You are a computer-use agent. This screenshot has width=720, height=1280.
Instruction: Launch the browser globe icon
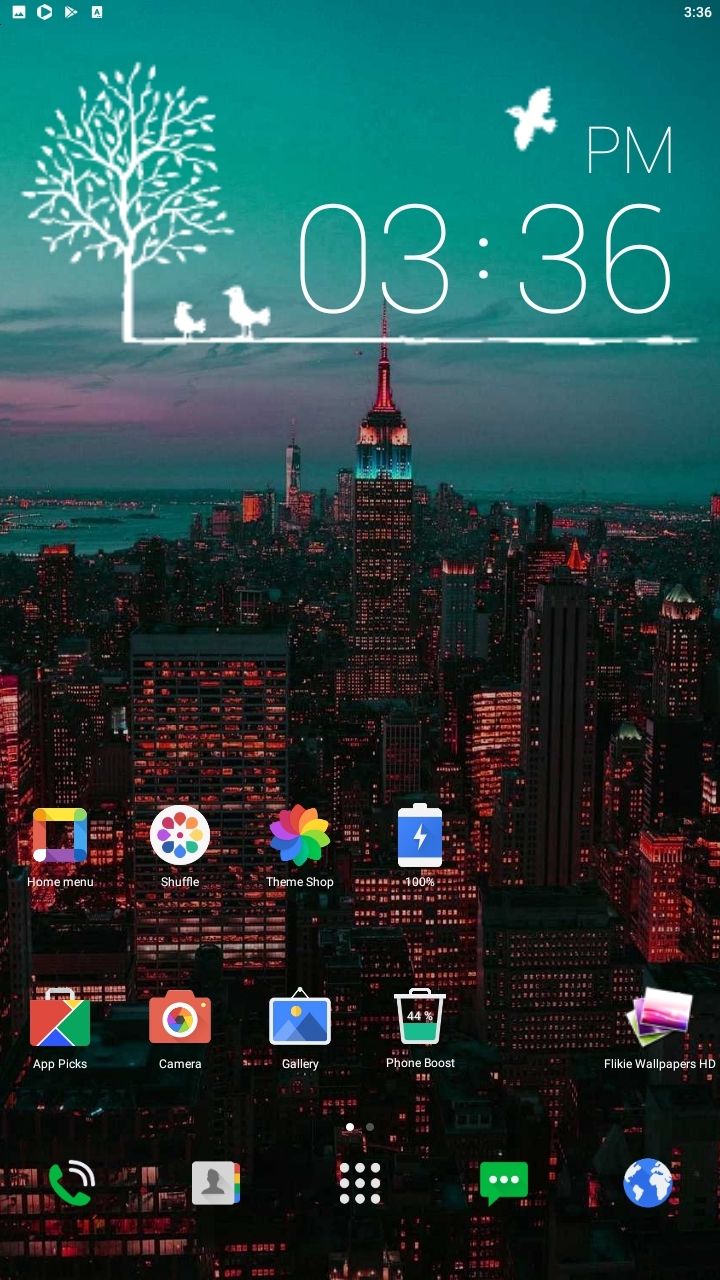648,1184
